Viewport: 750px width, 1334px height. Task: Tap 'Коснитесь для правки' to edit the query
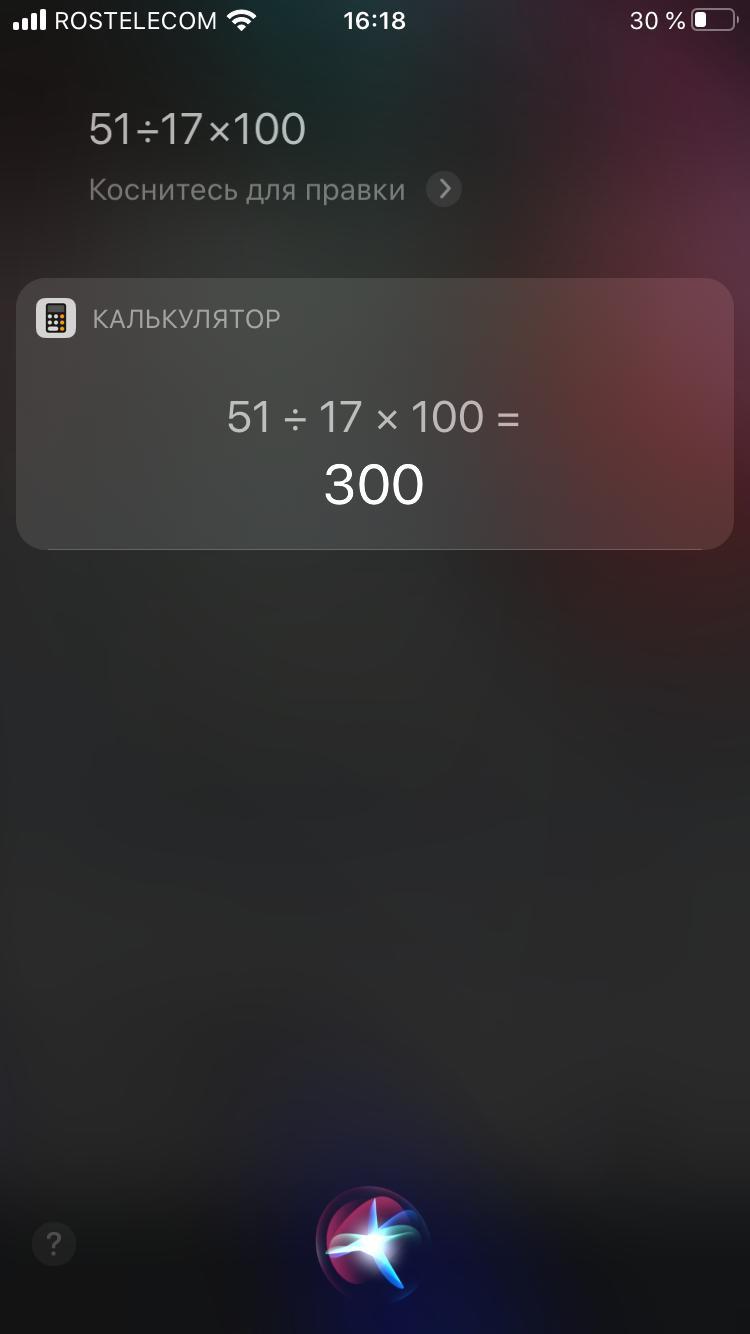pos(248,190)
